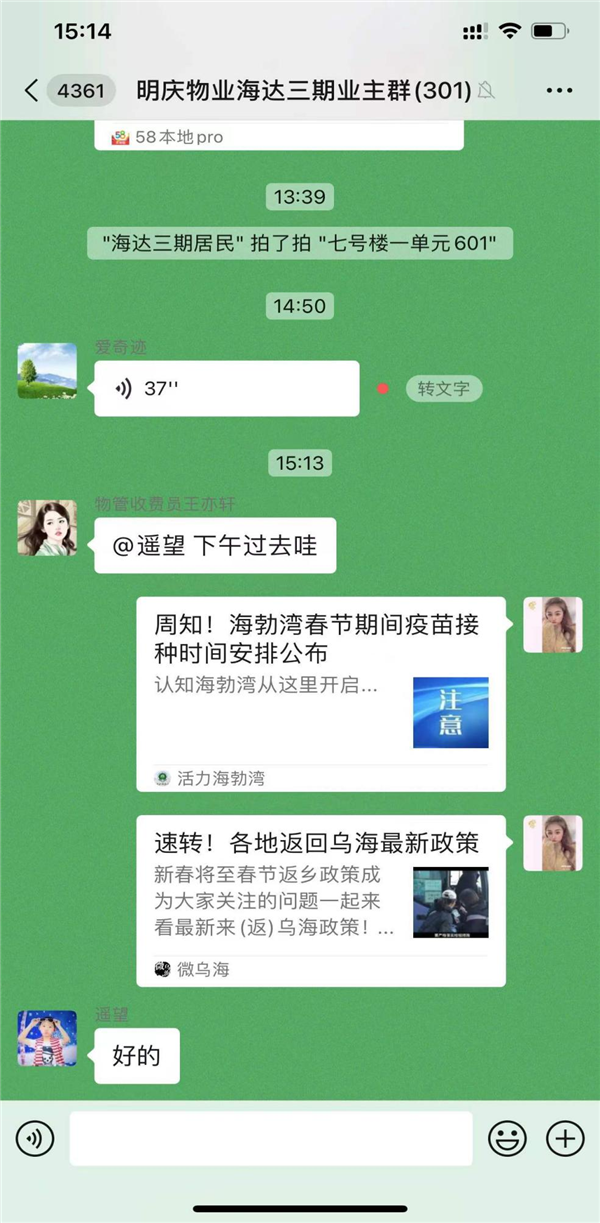Open the emoji picker
600x1223 pixels.
pos(507,1138)
